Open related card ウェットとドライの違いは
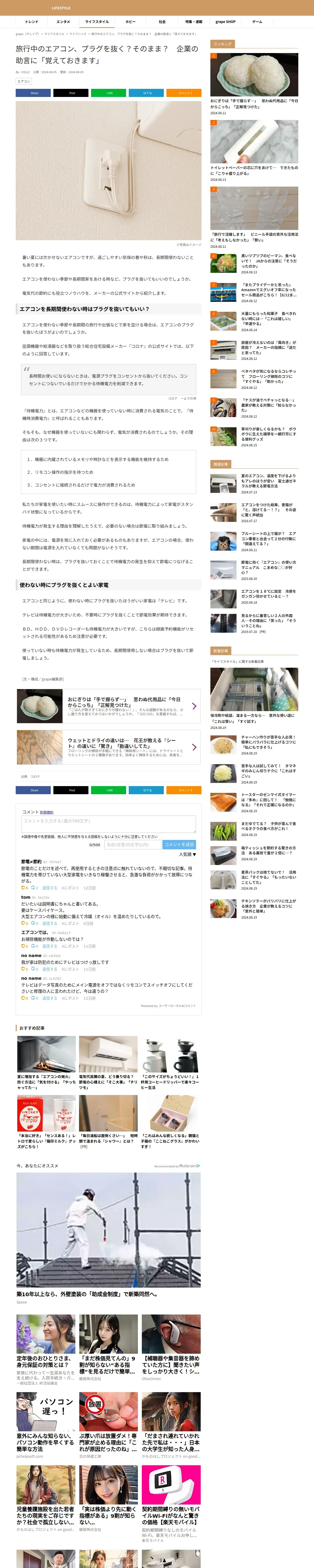The height and width of the screenshot is (1568, 314). pos(109,747)
